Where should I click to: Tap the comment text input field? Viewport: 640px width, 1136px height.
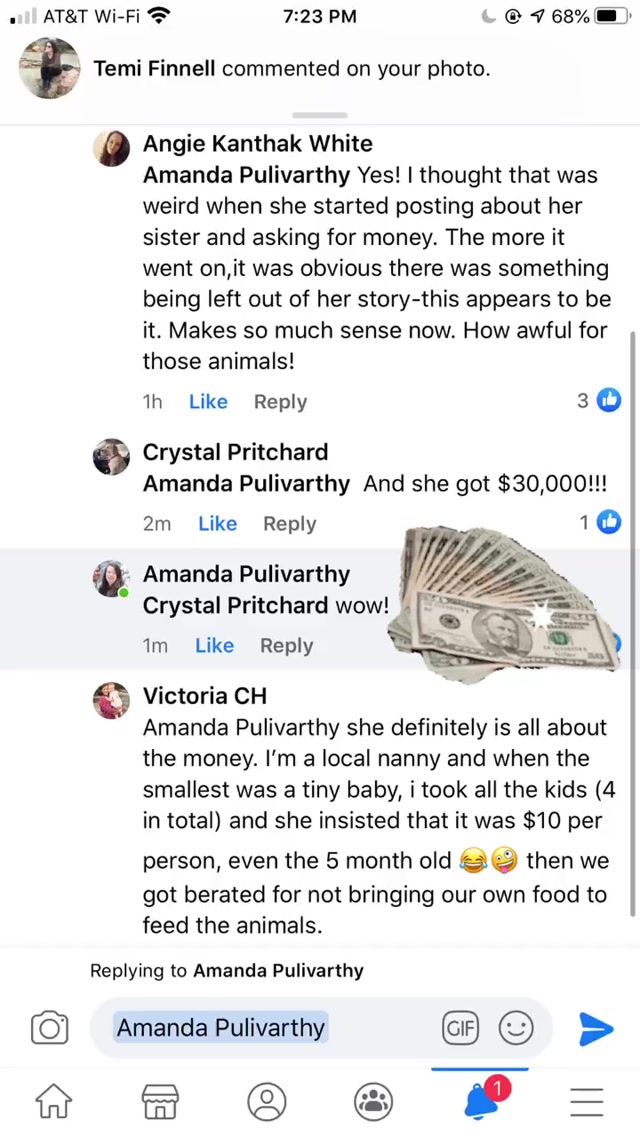[x=270, y=1028]
